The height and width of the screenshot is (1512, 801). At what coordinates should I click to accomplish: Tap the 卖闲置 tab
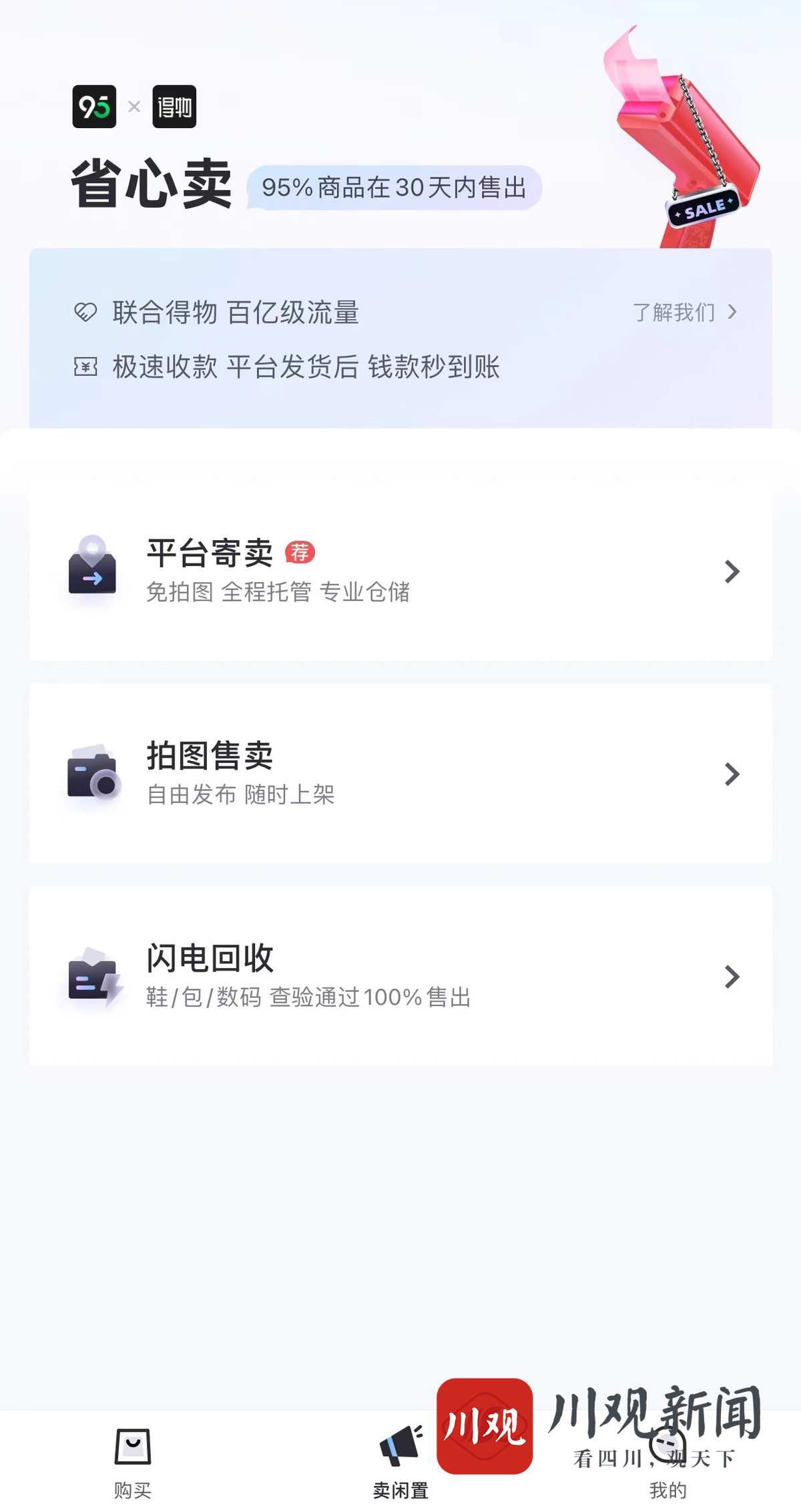400,1463
